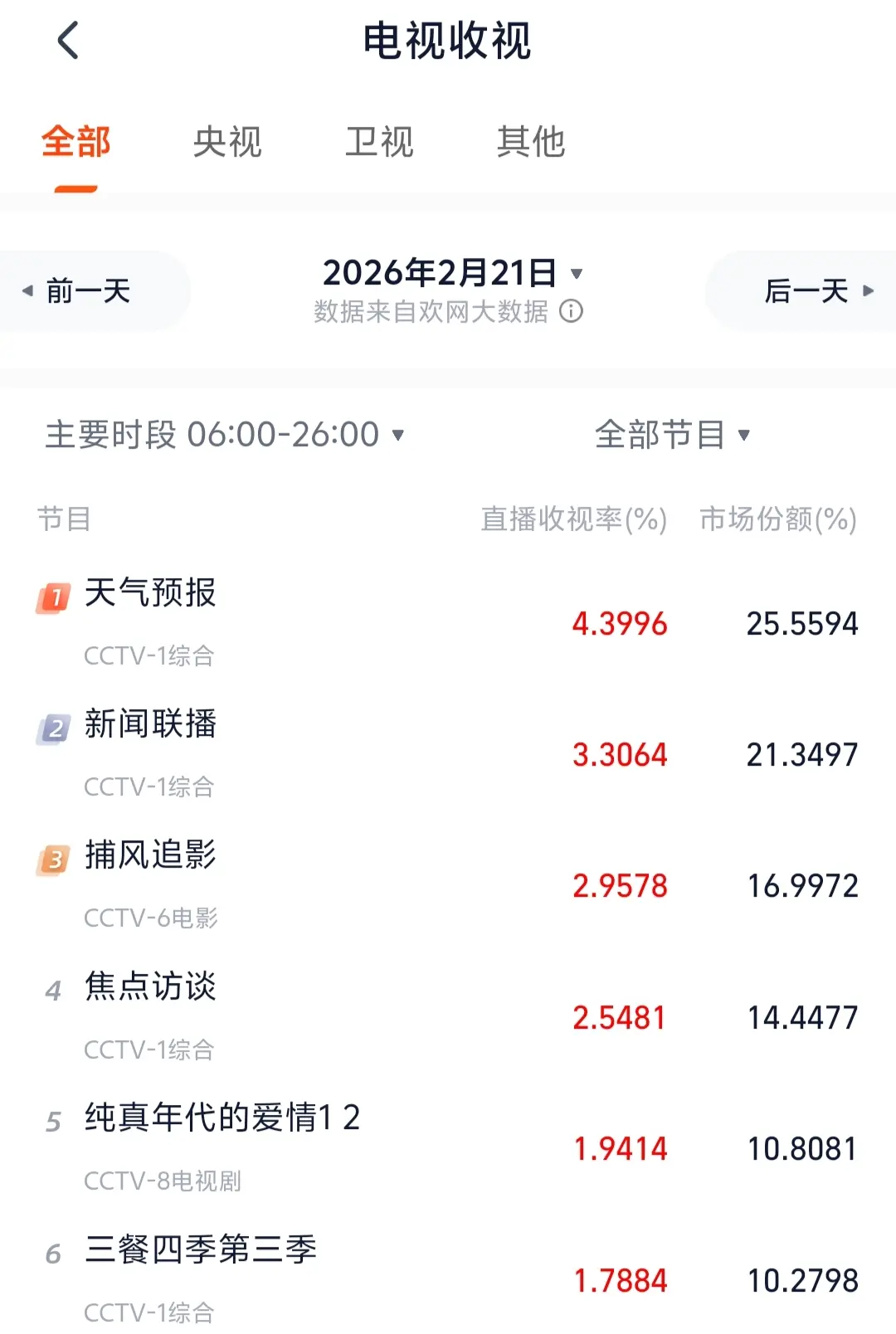
Task: Open the 全部节目 filter dropdown
Action: click(x=672, y=435)
